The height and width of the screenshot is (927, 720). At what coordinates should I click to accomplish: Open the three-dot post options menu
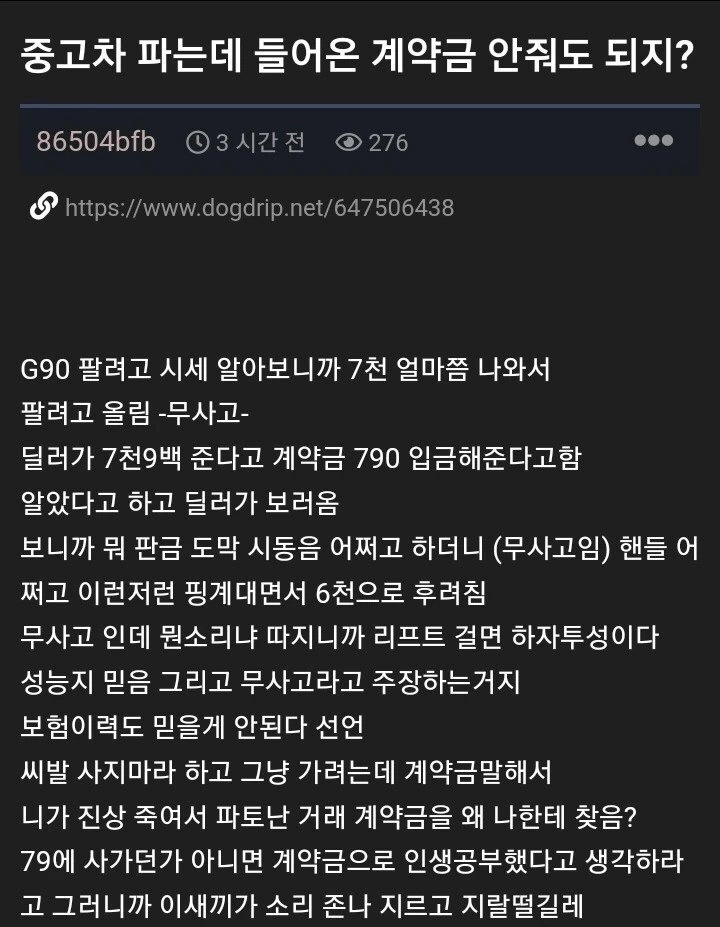tap(654, 141)
